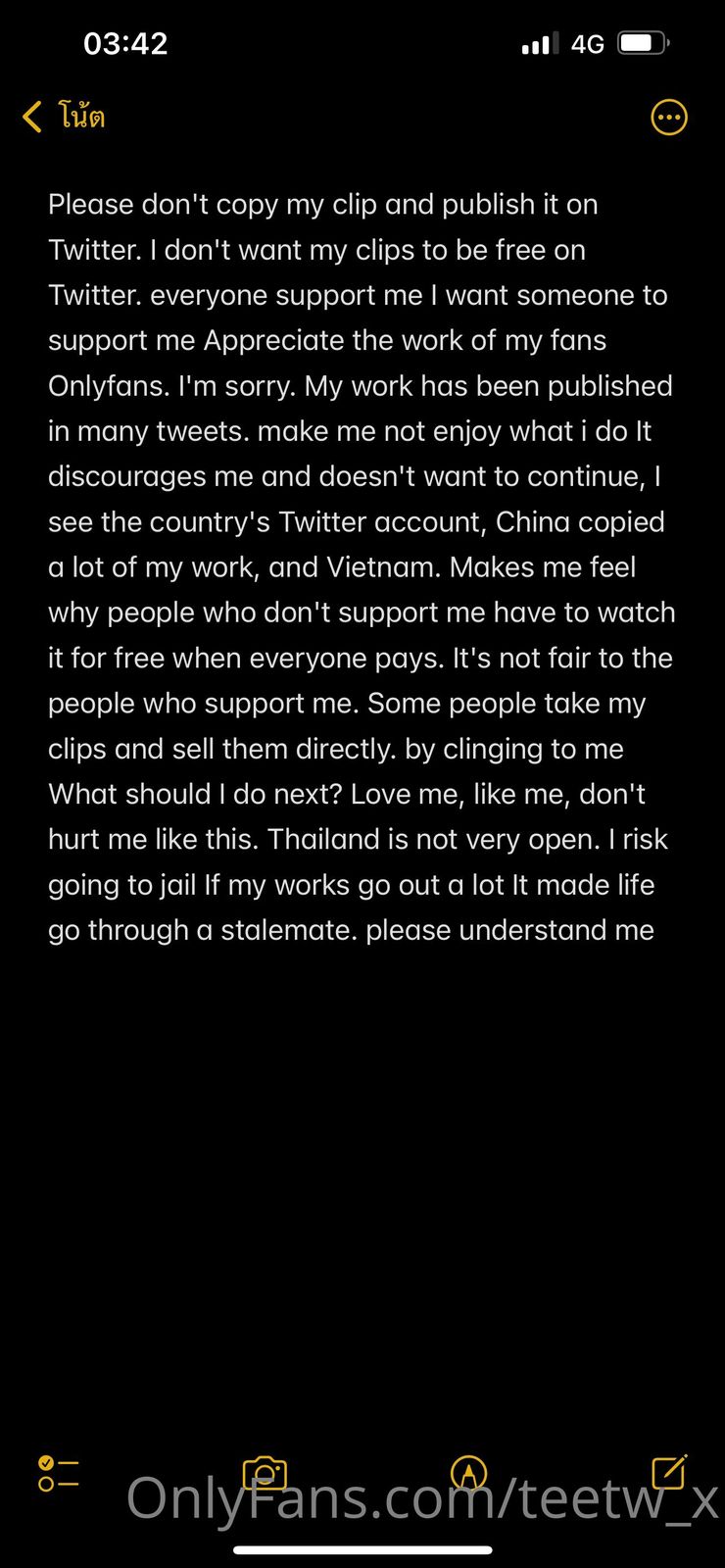
Task: Compose a new note
Action: pyautogui.click(x=670, y=1472)
